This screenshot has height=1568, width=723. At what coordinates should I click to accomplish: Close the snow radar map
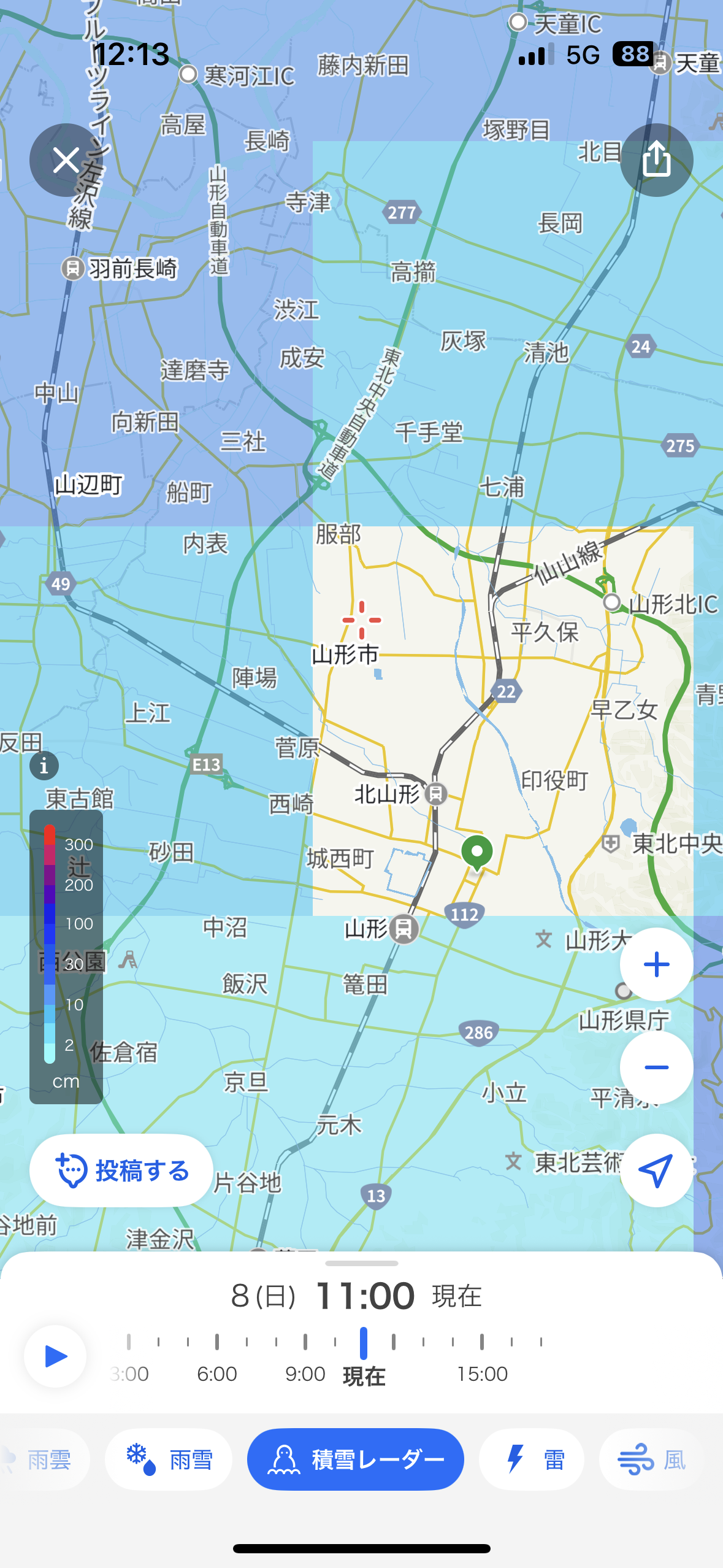[66, 160]
